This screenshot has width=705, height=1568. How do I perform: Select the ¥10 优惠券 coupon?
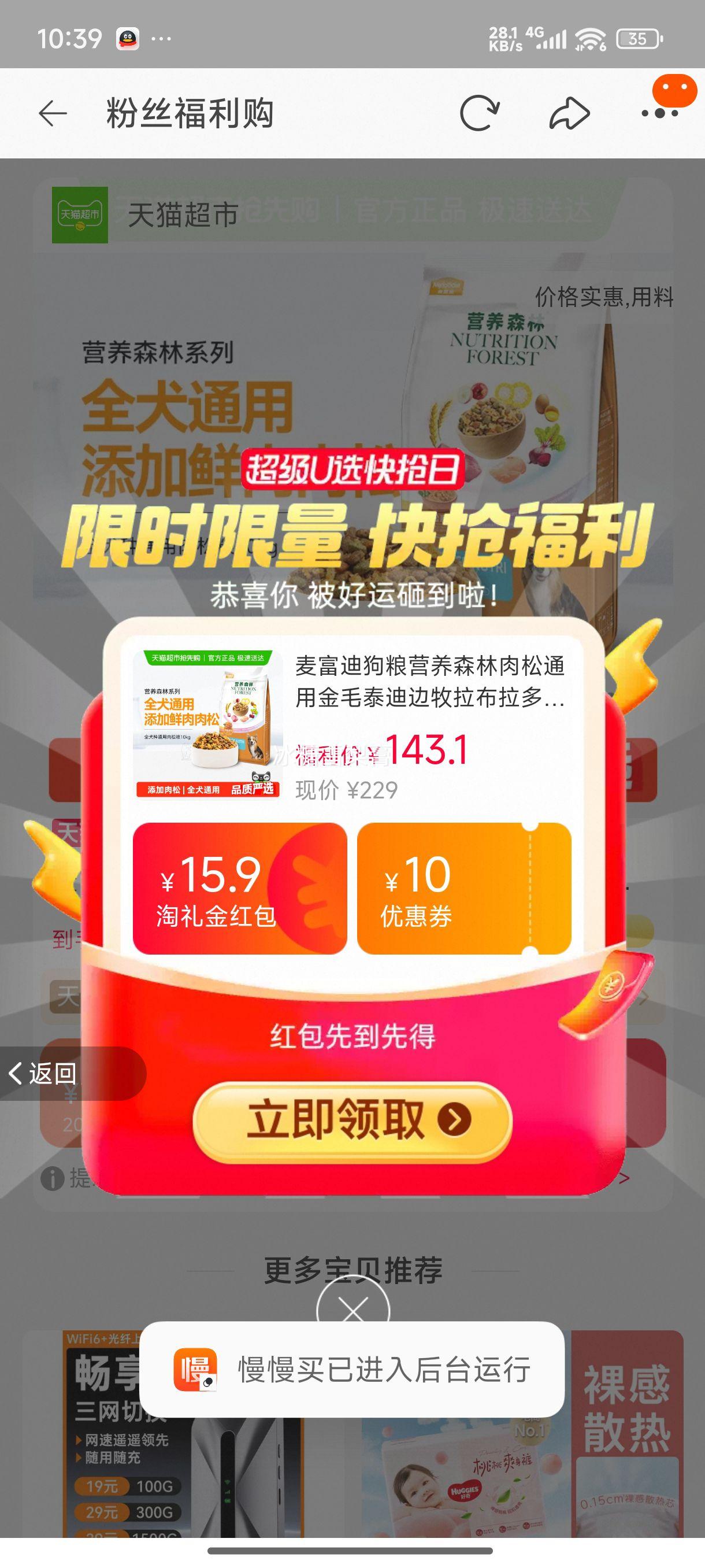click(463, 888)
